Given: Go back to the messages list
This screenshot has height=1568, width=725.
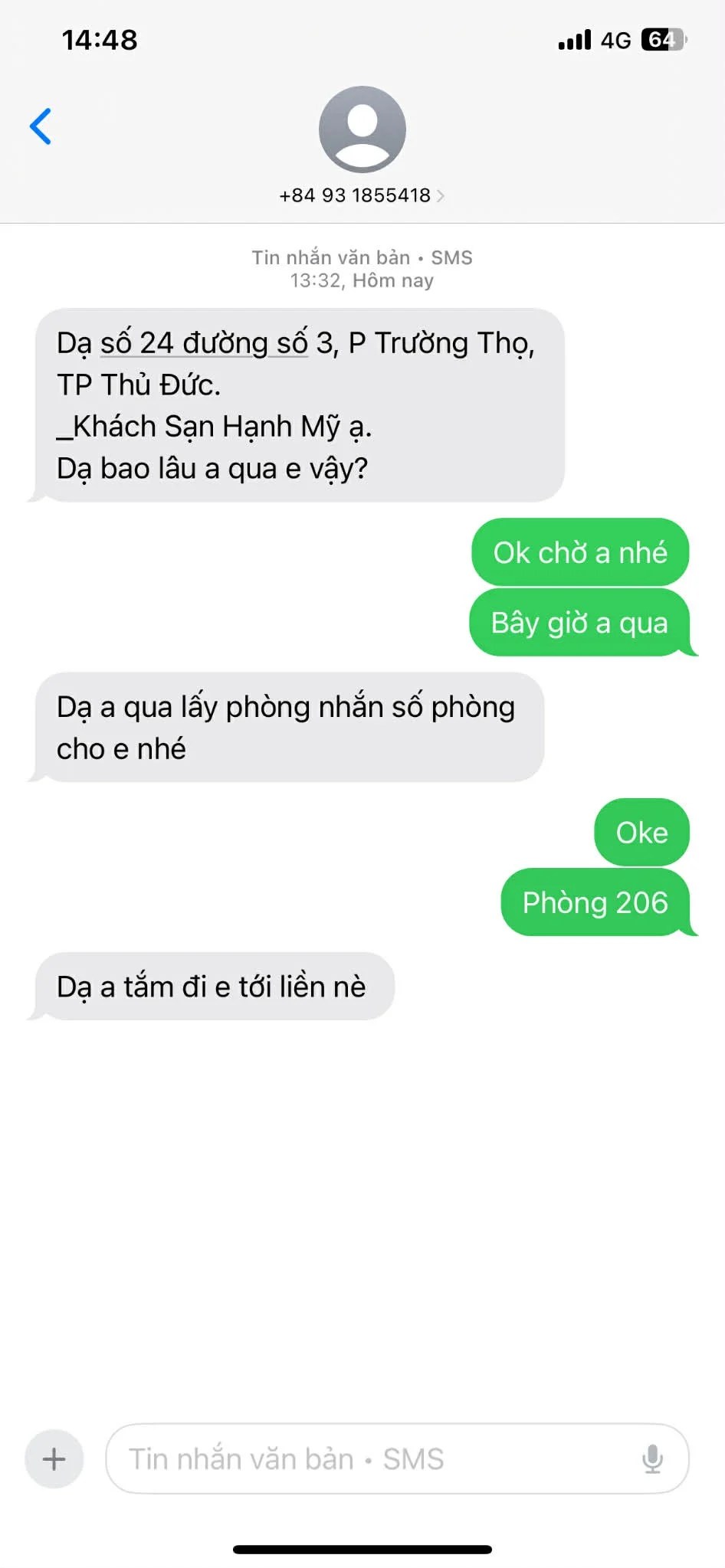Looking at the screenshot, I should [x=41, y=126].
